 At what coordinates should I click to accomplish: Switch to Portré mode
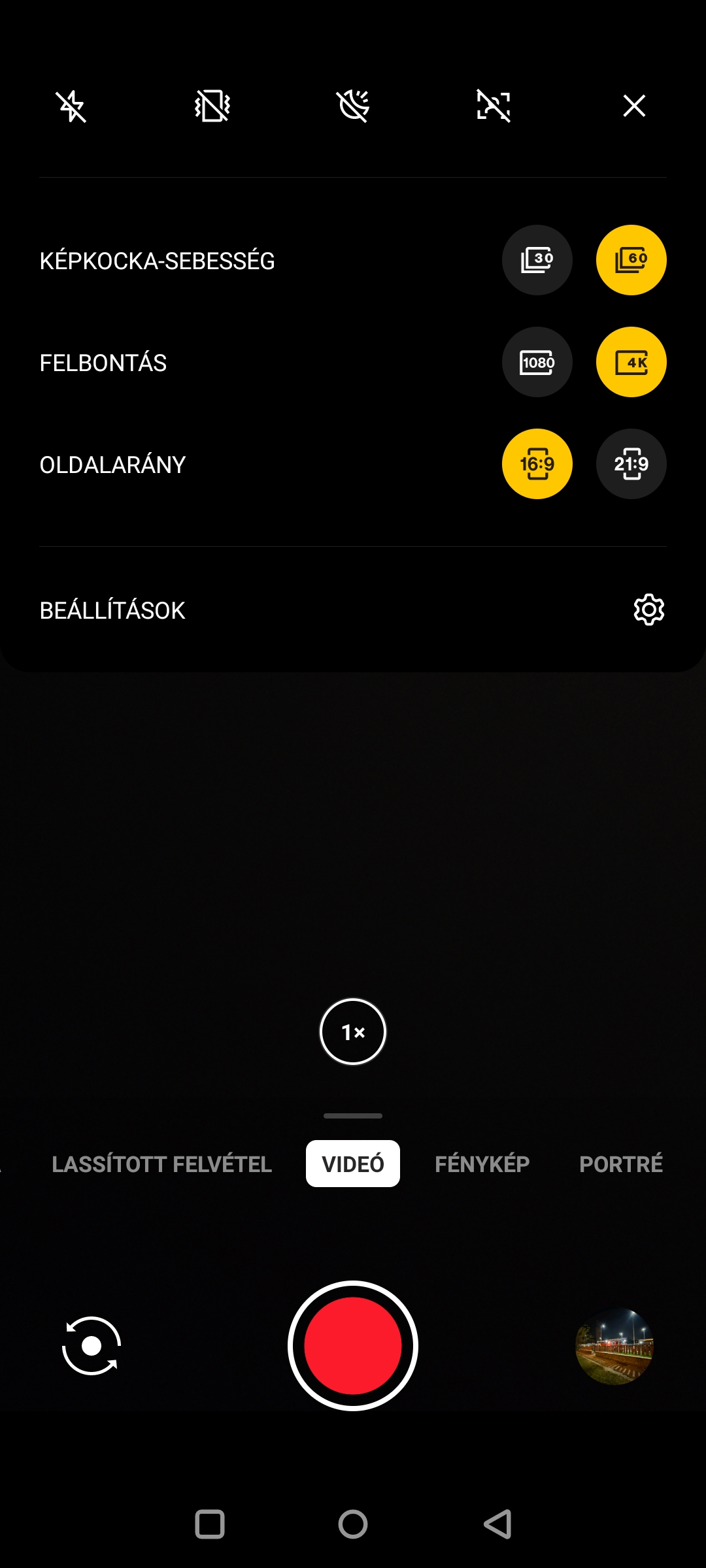click(x=621, y=1164)
